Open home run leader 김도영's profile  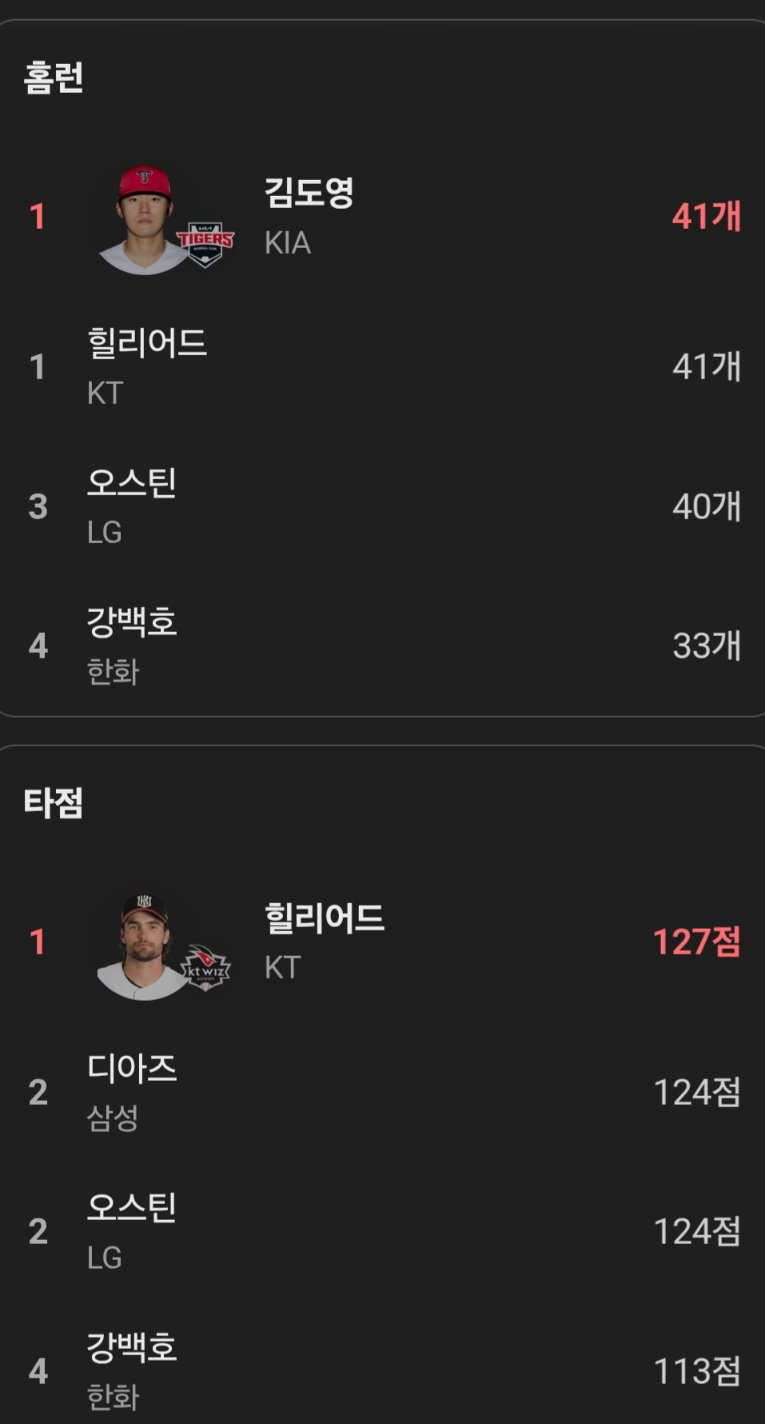pos(382,216)
